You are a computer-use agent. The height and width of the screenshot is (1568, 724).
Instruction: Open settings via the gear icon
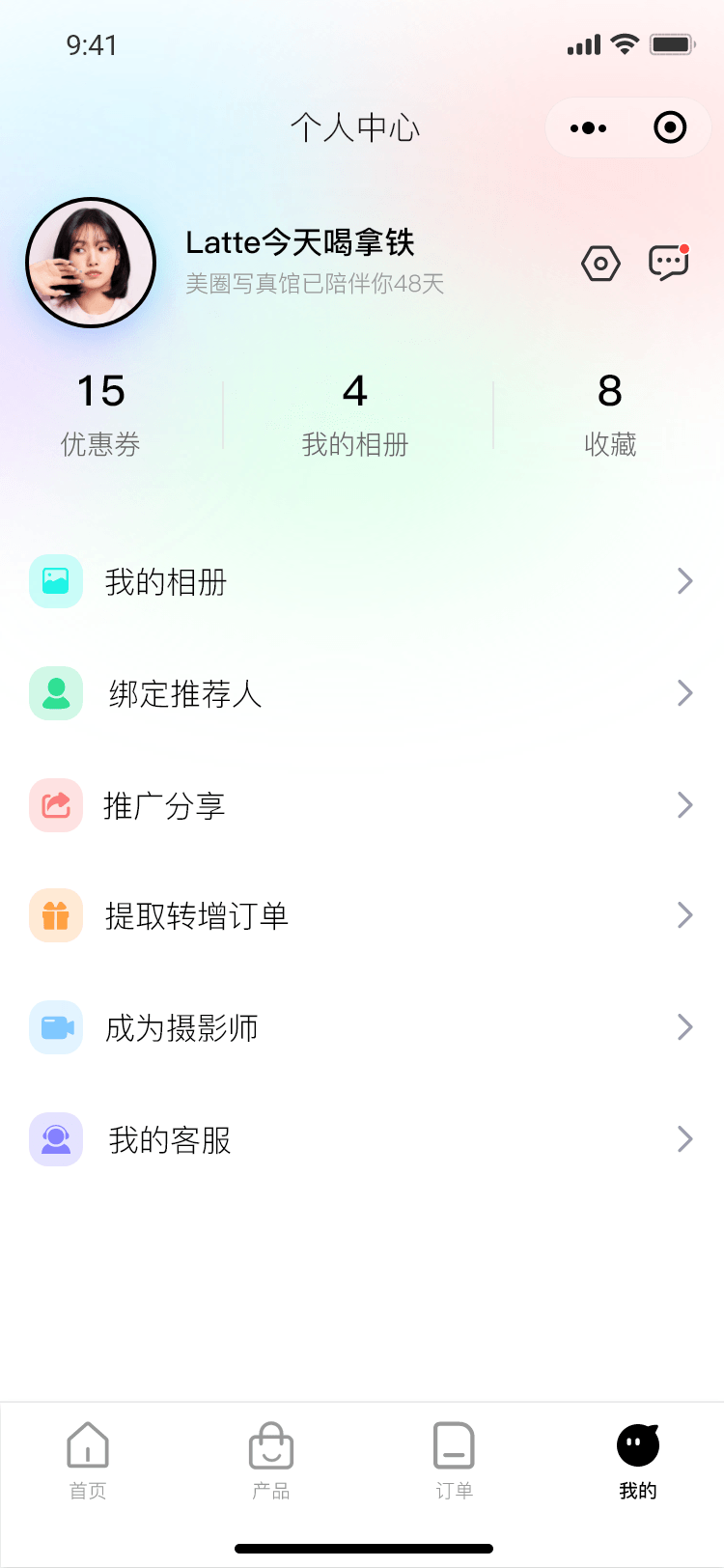click(600, 263)
